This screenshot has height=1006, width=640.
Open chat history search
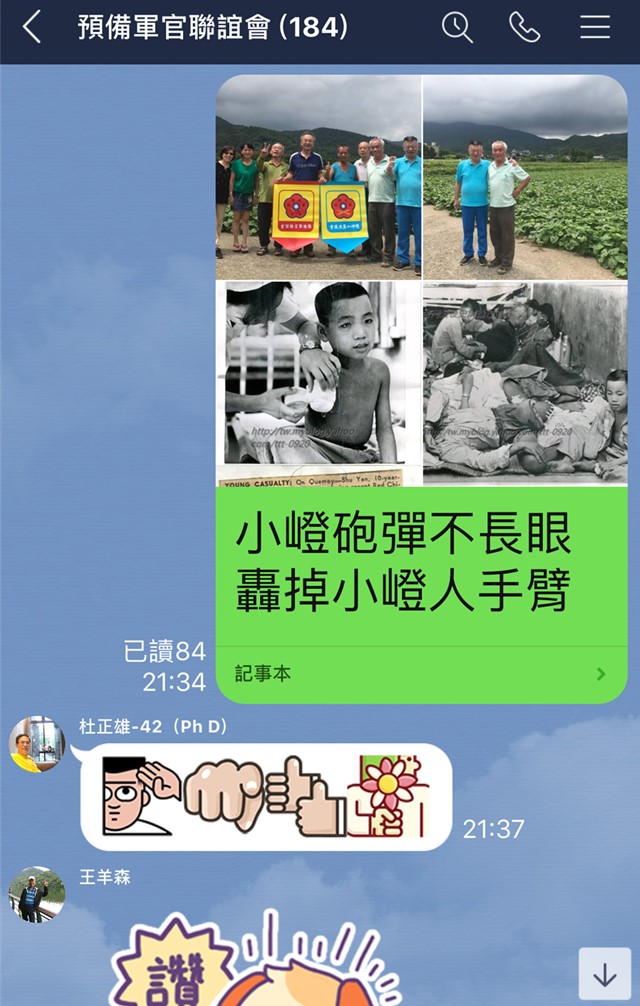pyautogui.click(x=457, y=28)
